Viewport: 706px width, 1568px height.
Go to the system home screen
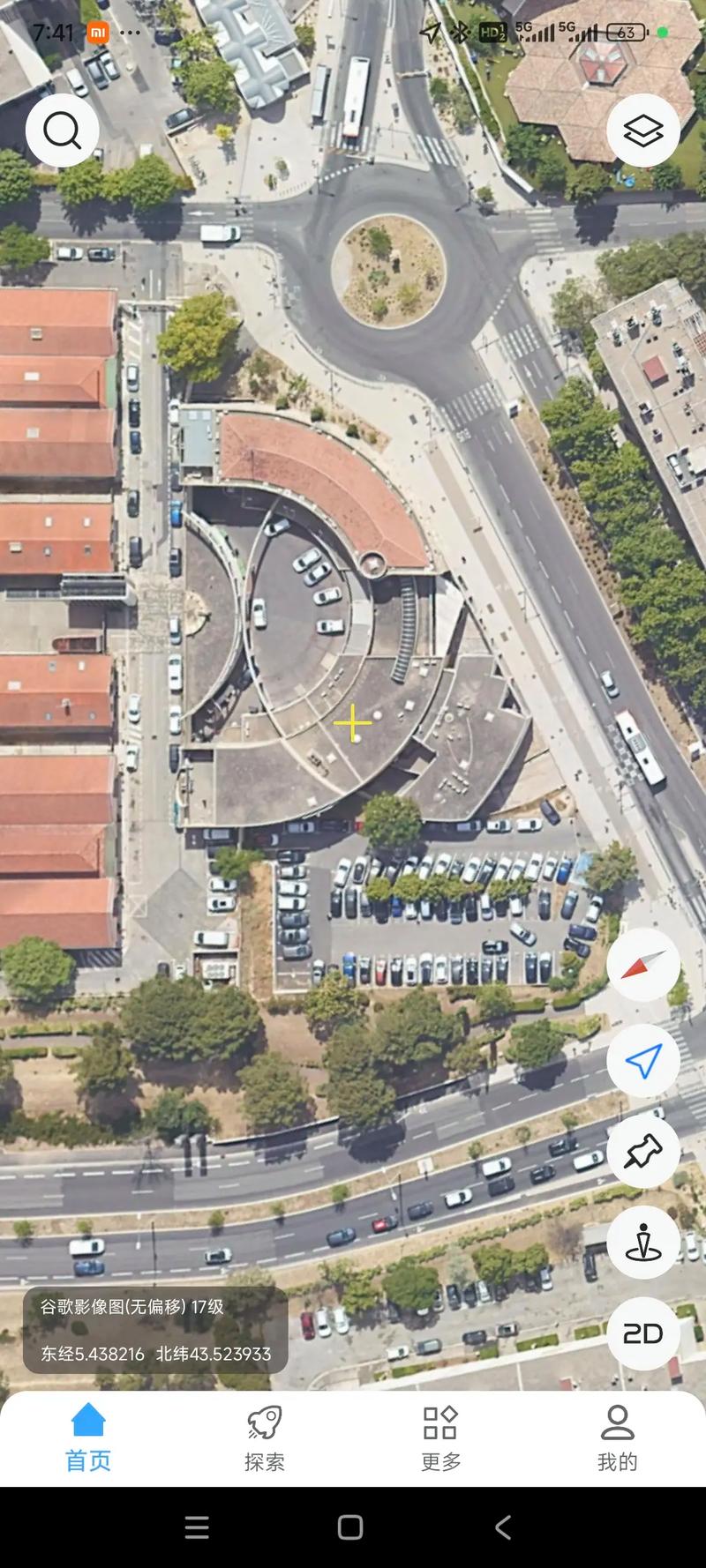coord(350,1527)
